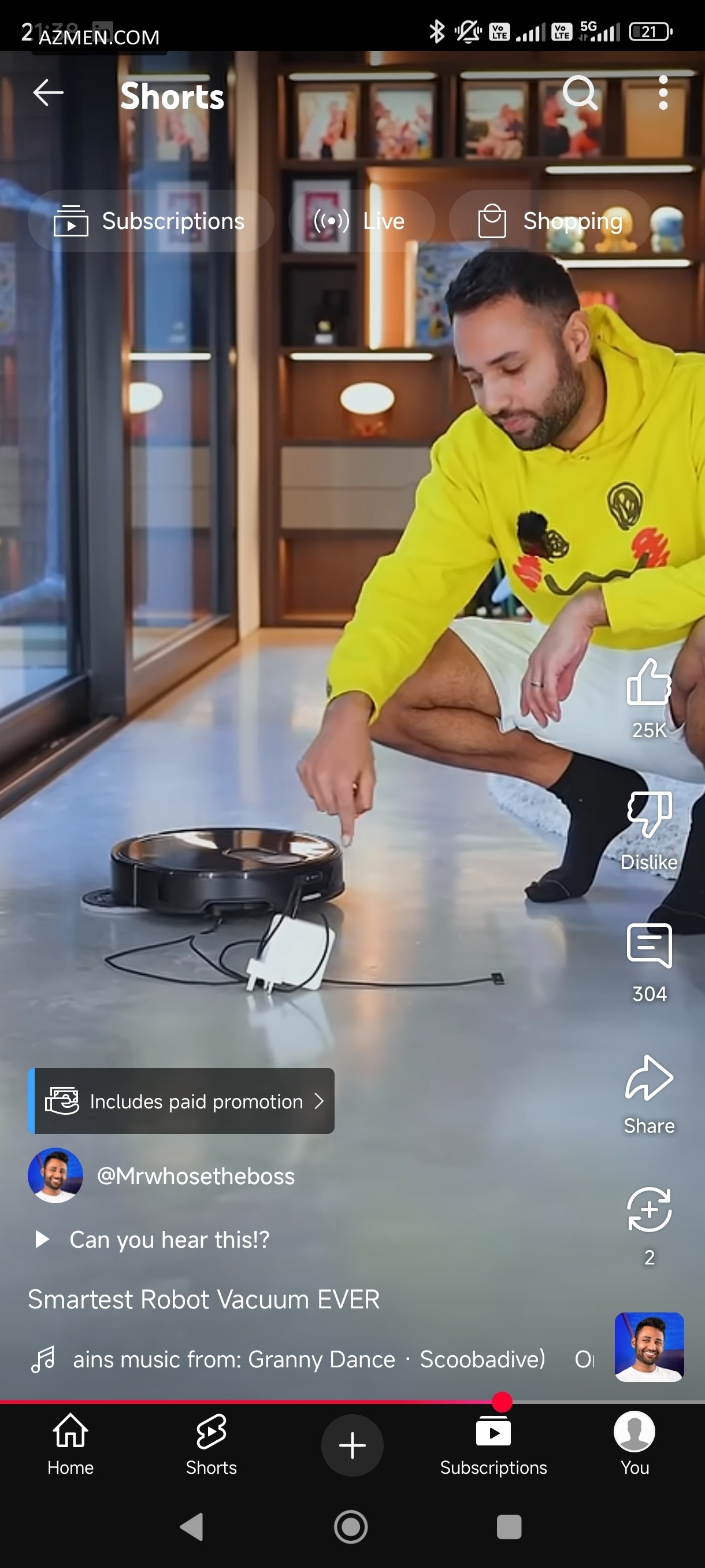The width and height of the screenshot is (705, 1568).
Task: Tap the plus create button
Action: coord(352,1445)
